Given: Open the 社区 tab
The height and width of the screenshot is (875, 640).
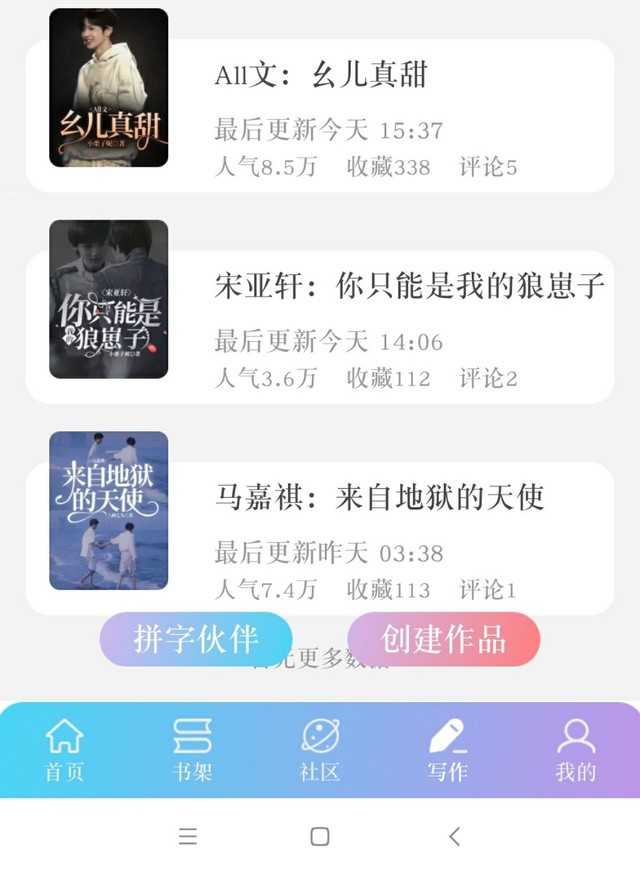Looking at the screenshot, I should coord(320,751).
